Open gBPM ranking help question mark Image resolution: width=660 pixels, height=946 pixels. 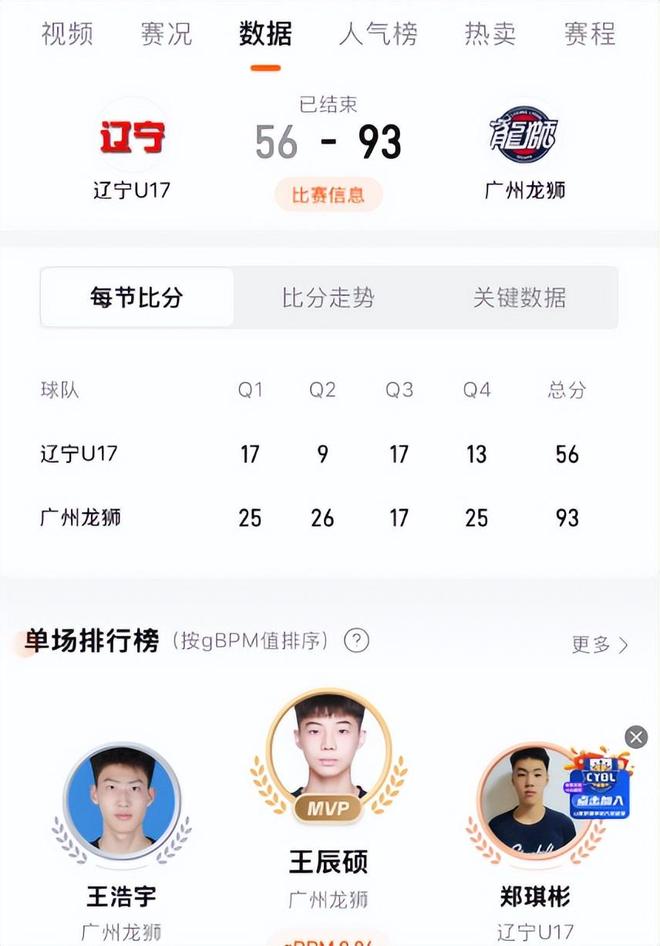(x=356, y=641)
